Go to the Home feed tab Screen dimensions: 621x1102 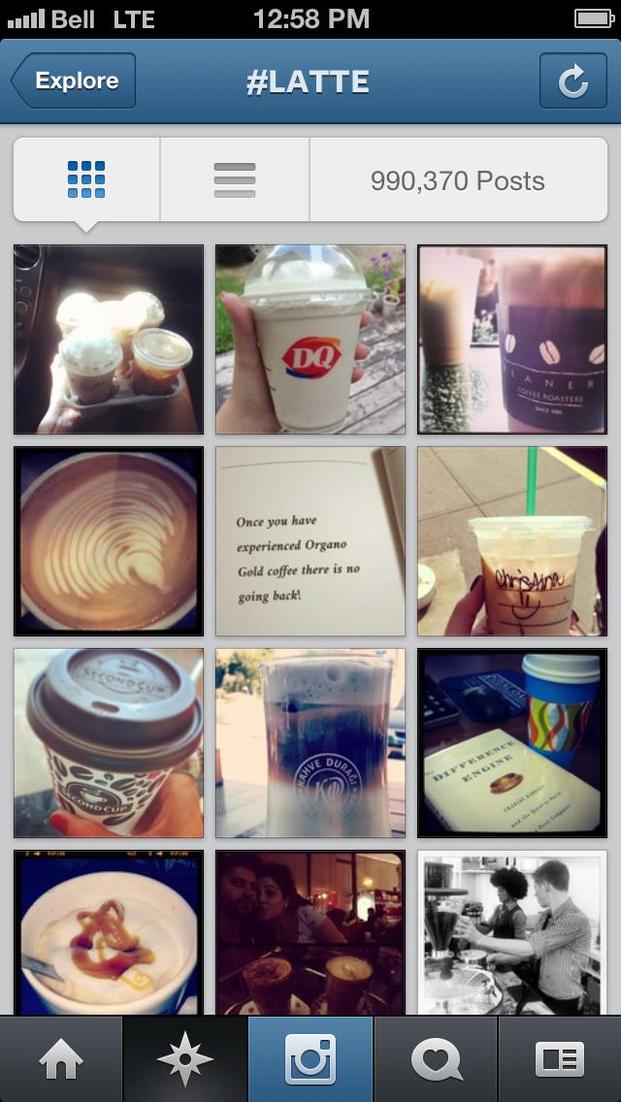tap(61, 1060)
